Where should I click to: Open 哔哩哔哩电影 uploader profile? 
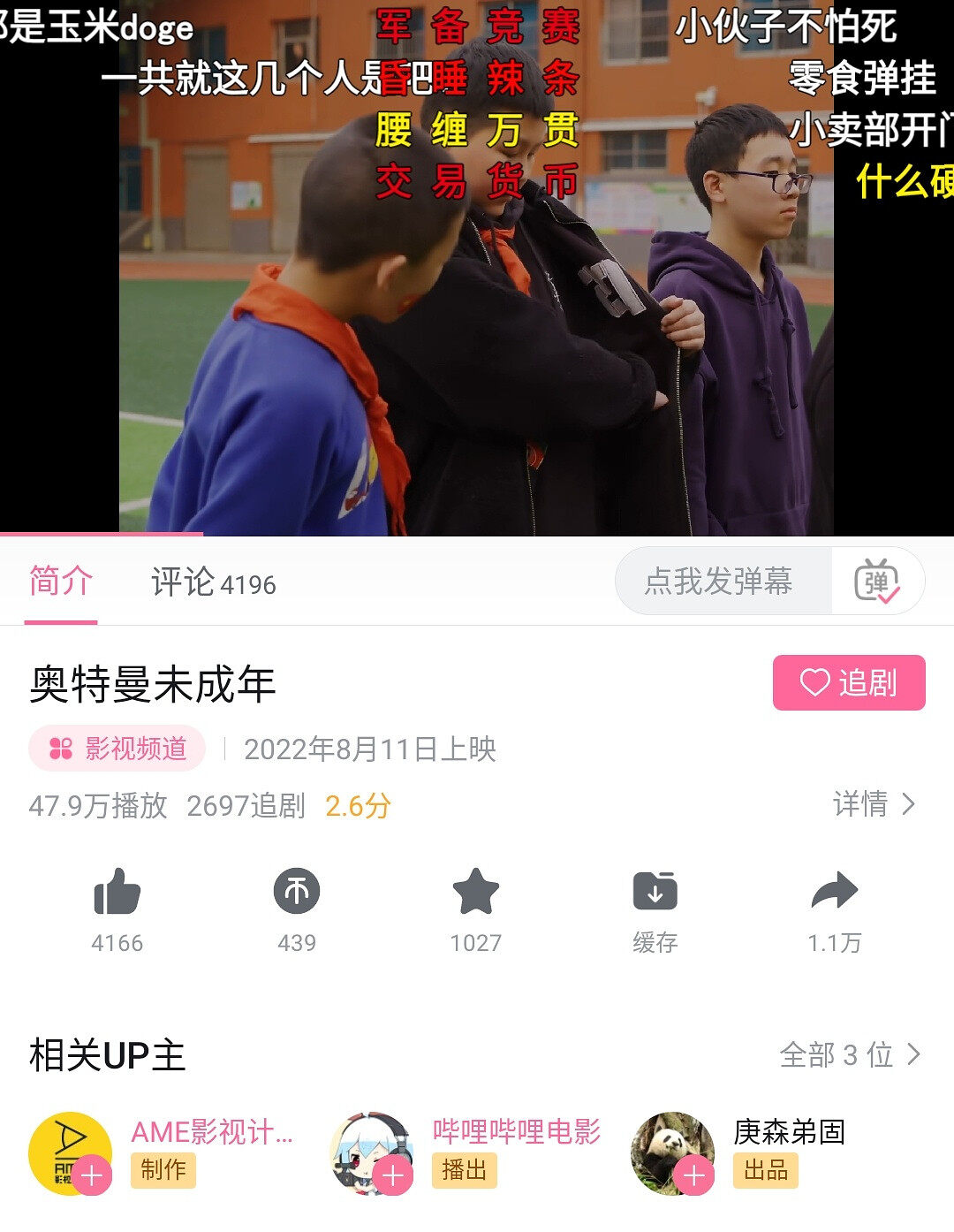coord(516,1132)
